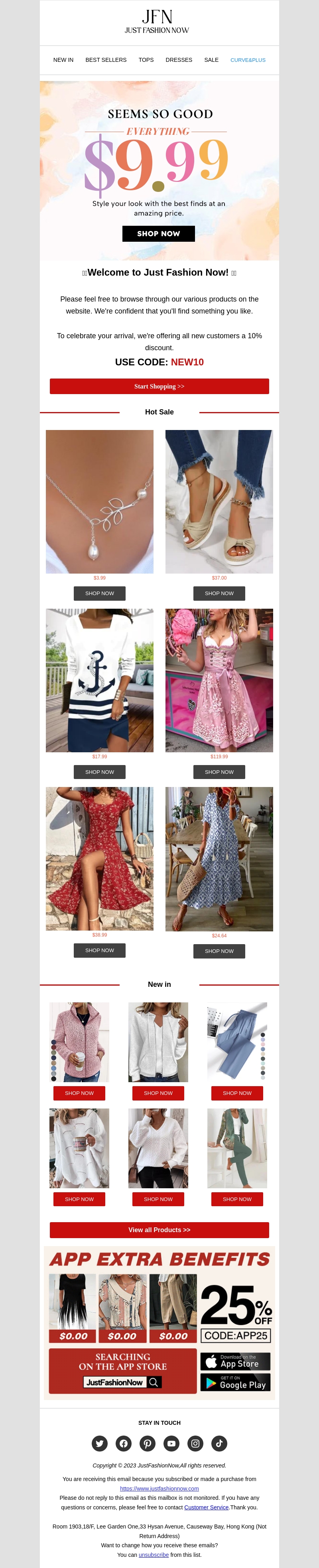Open the NEW IN category
The image size is (319, 1568).
pos(63,60)
